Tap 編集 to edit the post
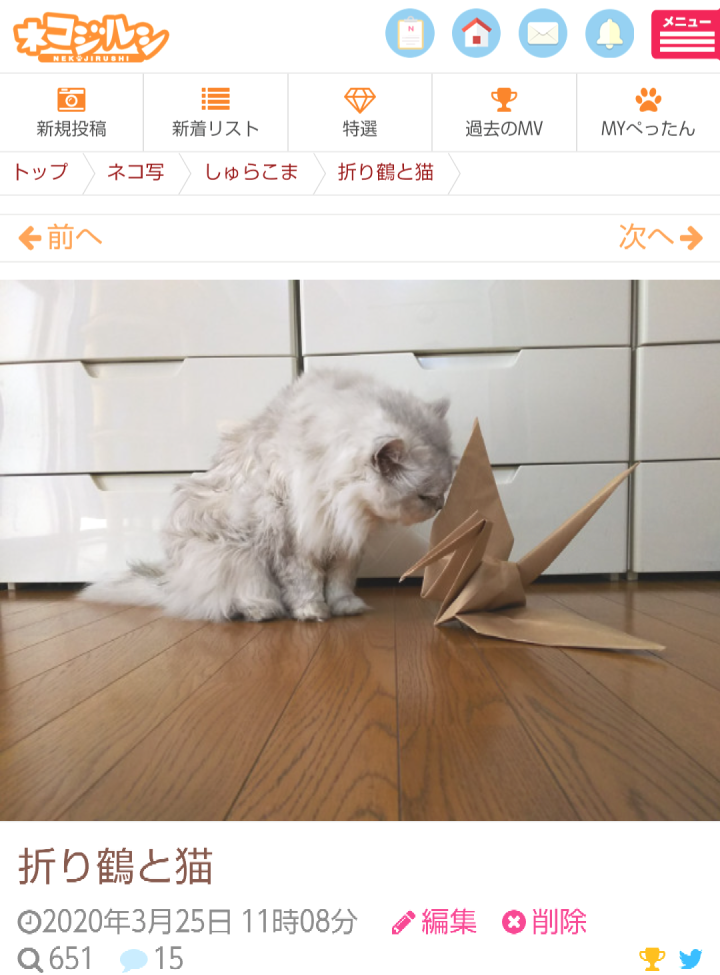The height and width of the screenshot is (975, 720). point(434,921)
